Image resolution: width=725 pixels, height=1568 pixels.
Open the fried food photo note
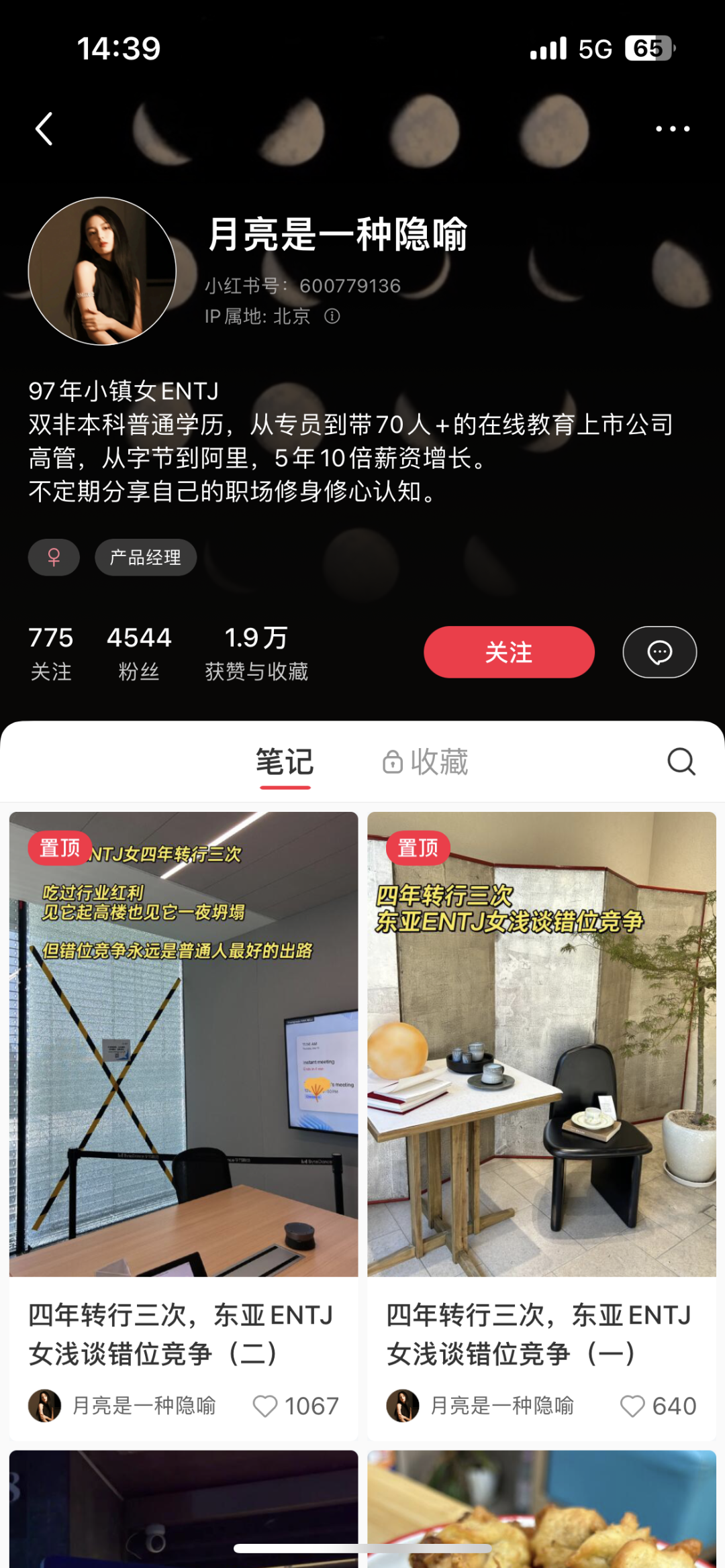click(542, 1510)
